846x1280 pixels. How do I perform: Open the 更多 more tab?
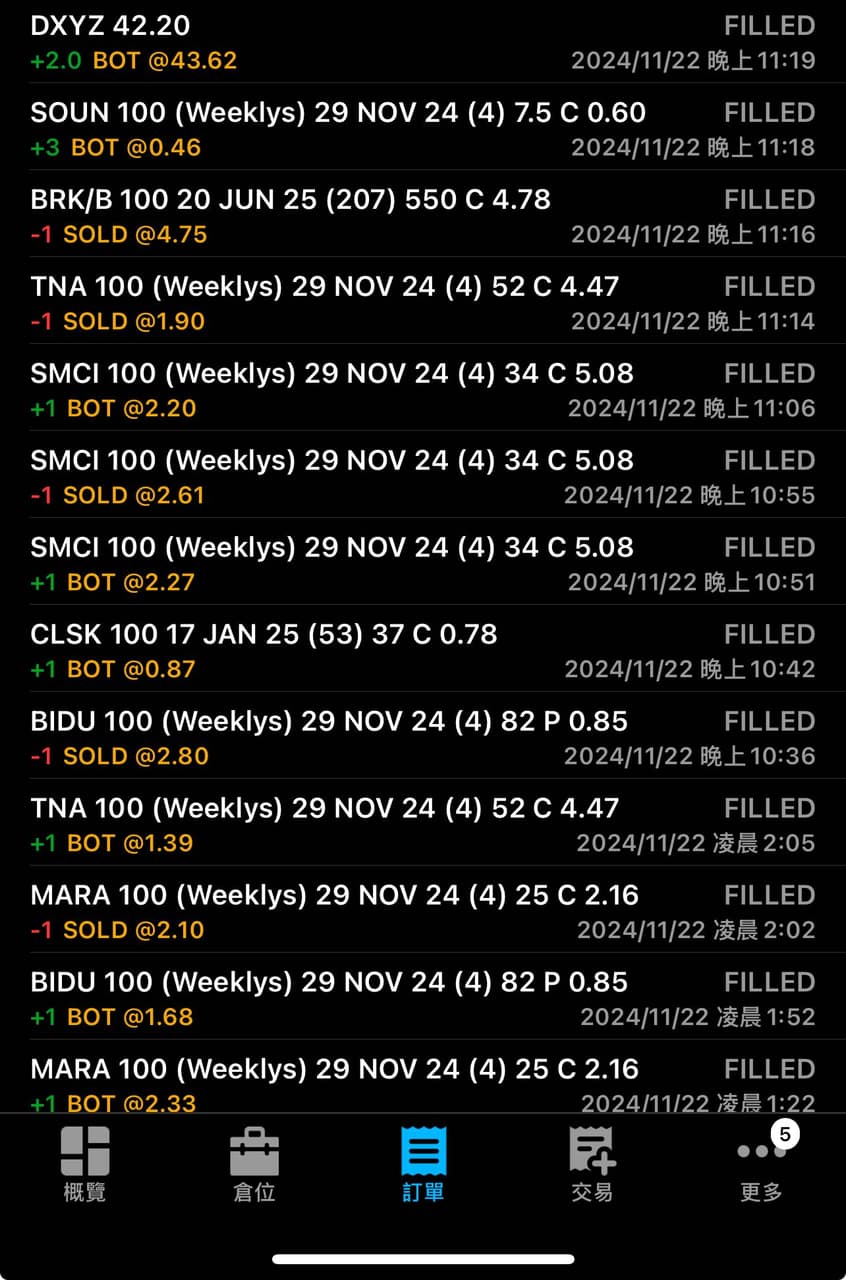click(761, 1163)
